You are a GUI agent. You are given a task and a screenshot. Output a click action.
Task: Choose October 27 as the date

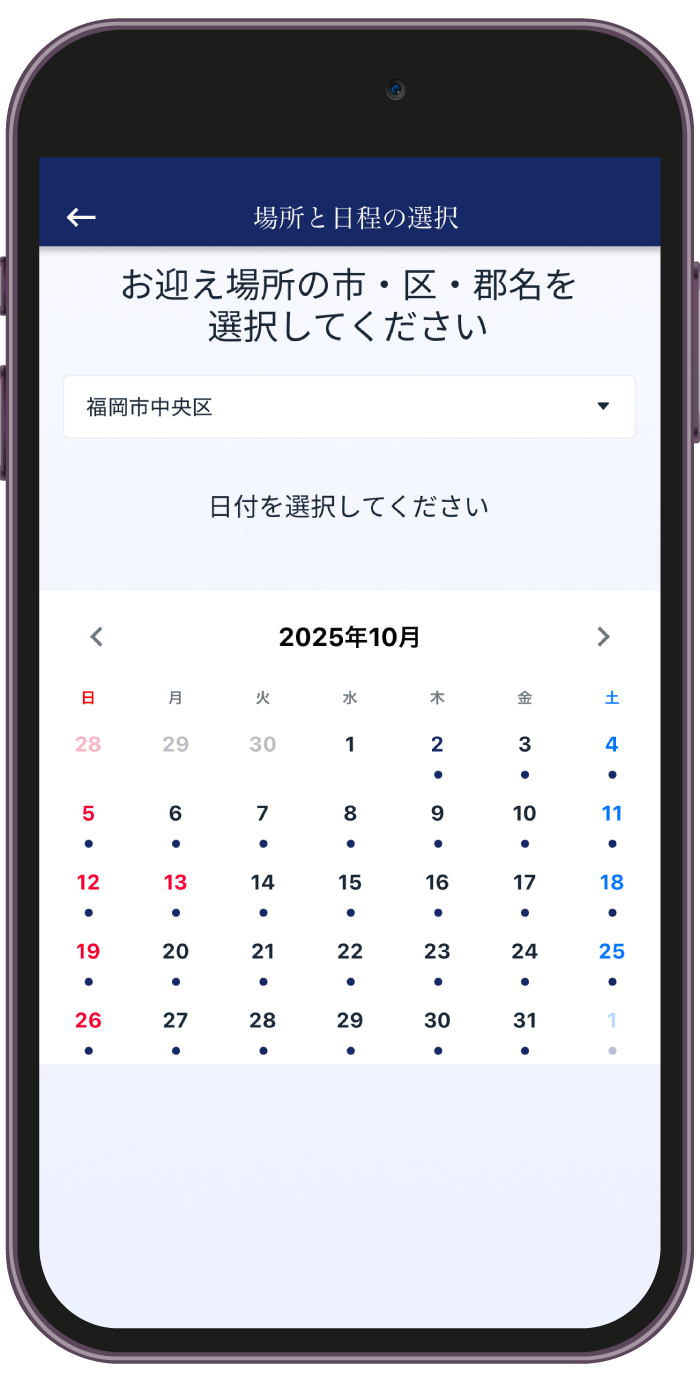[x=175, y=1021]
